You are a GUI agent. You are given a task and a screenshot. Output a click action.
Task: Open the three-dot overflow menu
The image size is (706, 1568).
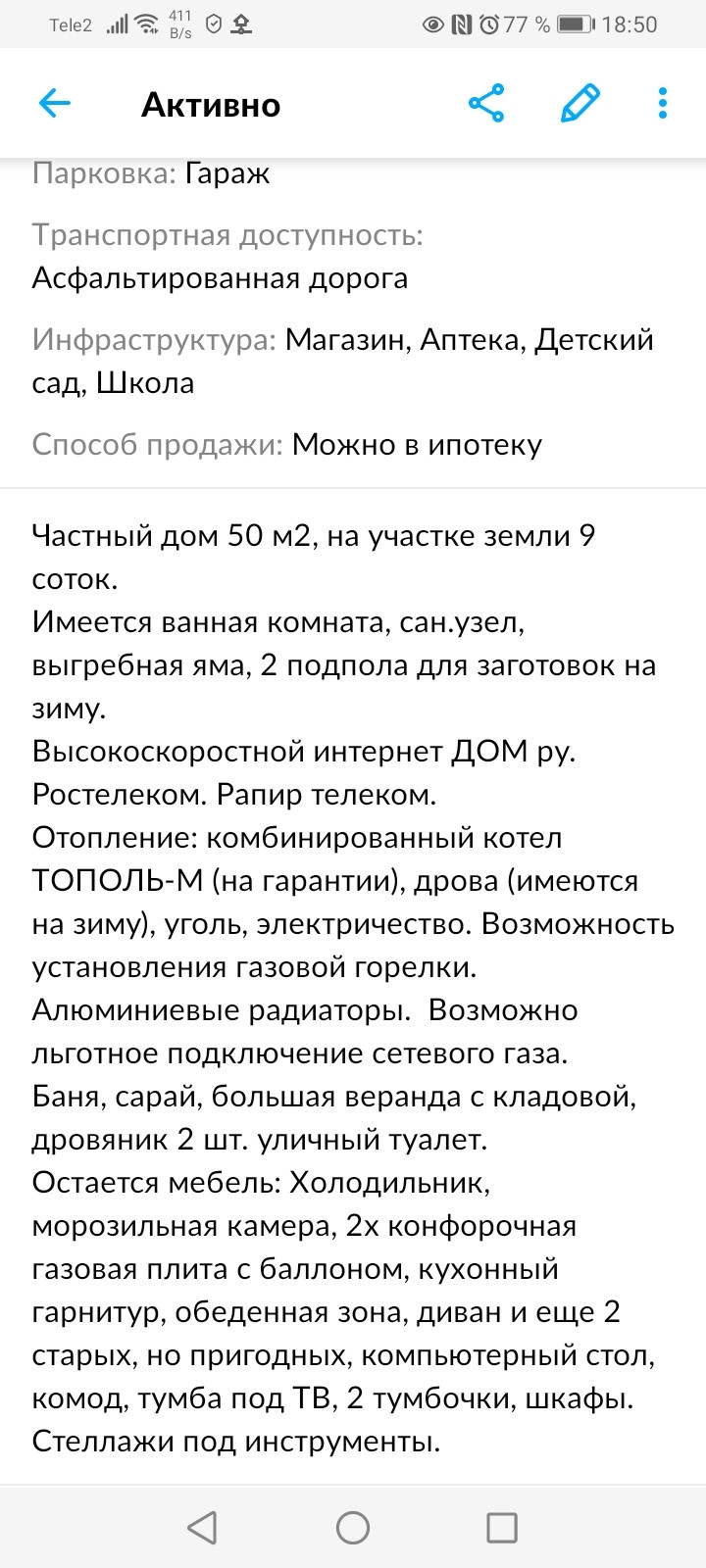[663, 103]
